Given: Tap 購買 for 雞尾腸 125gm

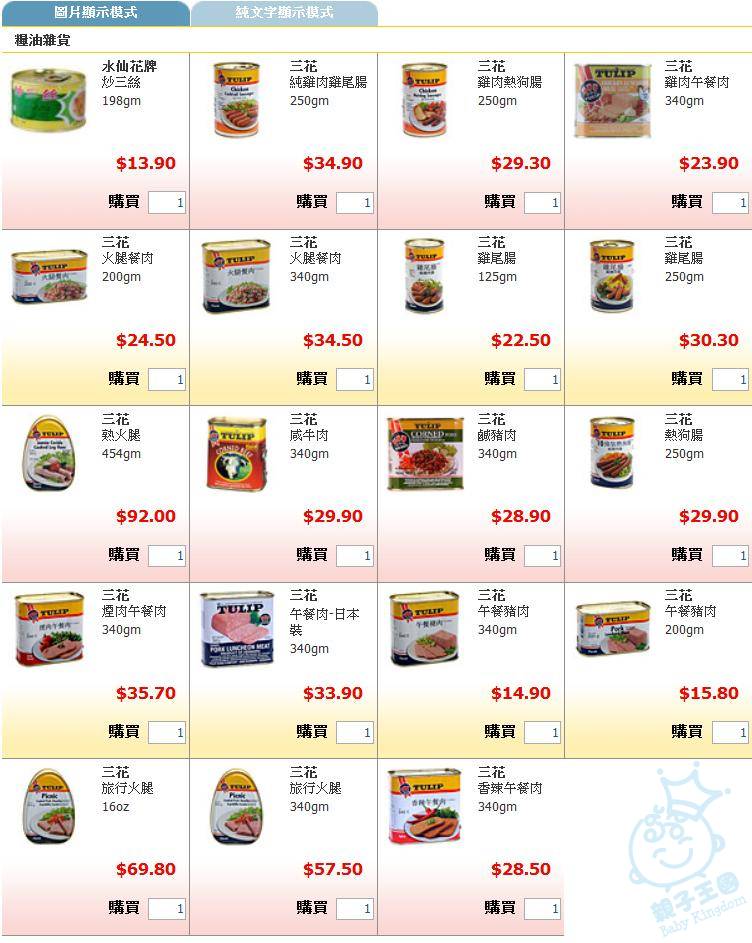Looking at the screenshot, I should [500, 379].
